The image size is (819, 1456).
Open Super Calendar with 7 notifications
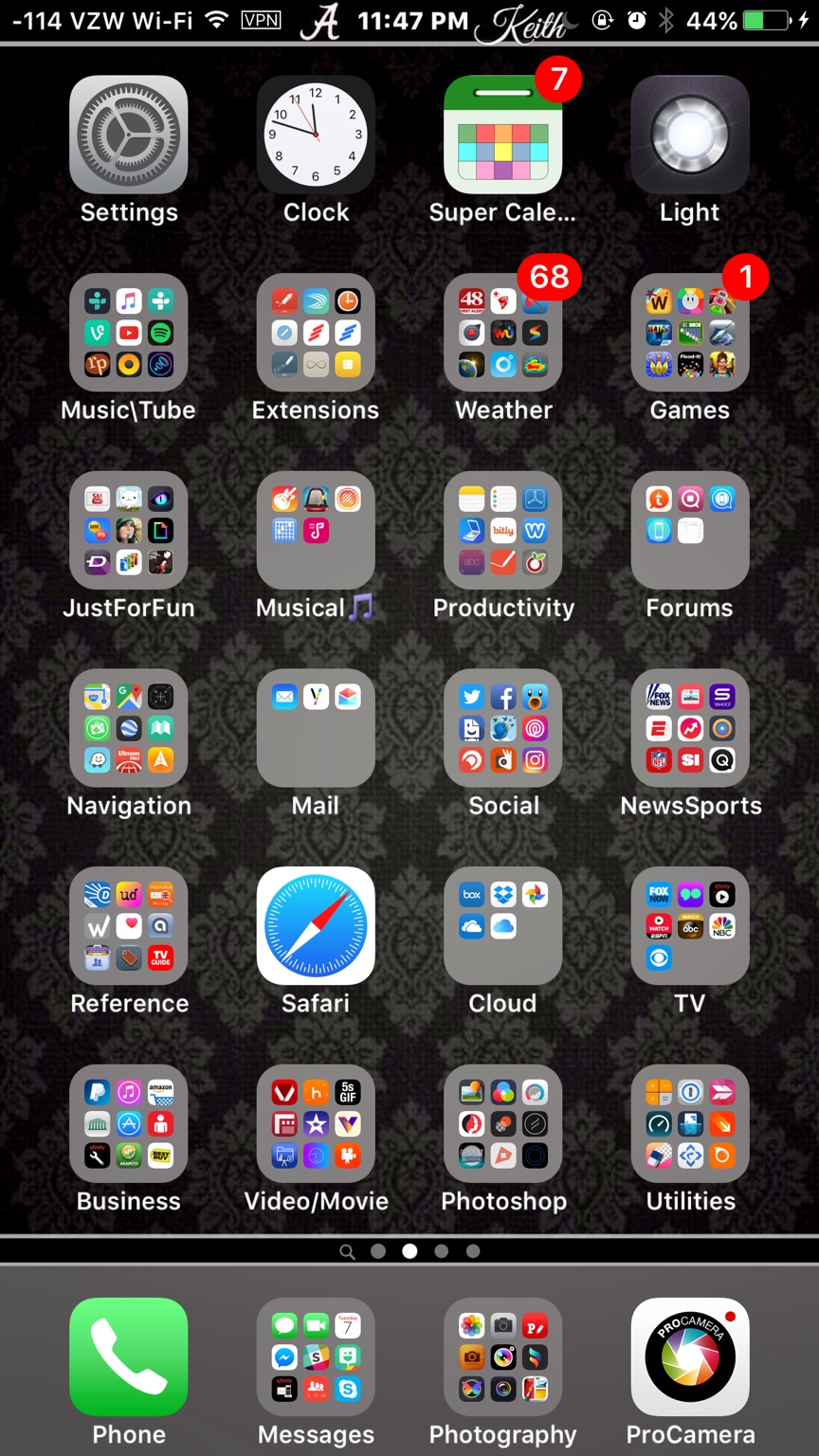pos(502,135)
